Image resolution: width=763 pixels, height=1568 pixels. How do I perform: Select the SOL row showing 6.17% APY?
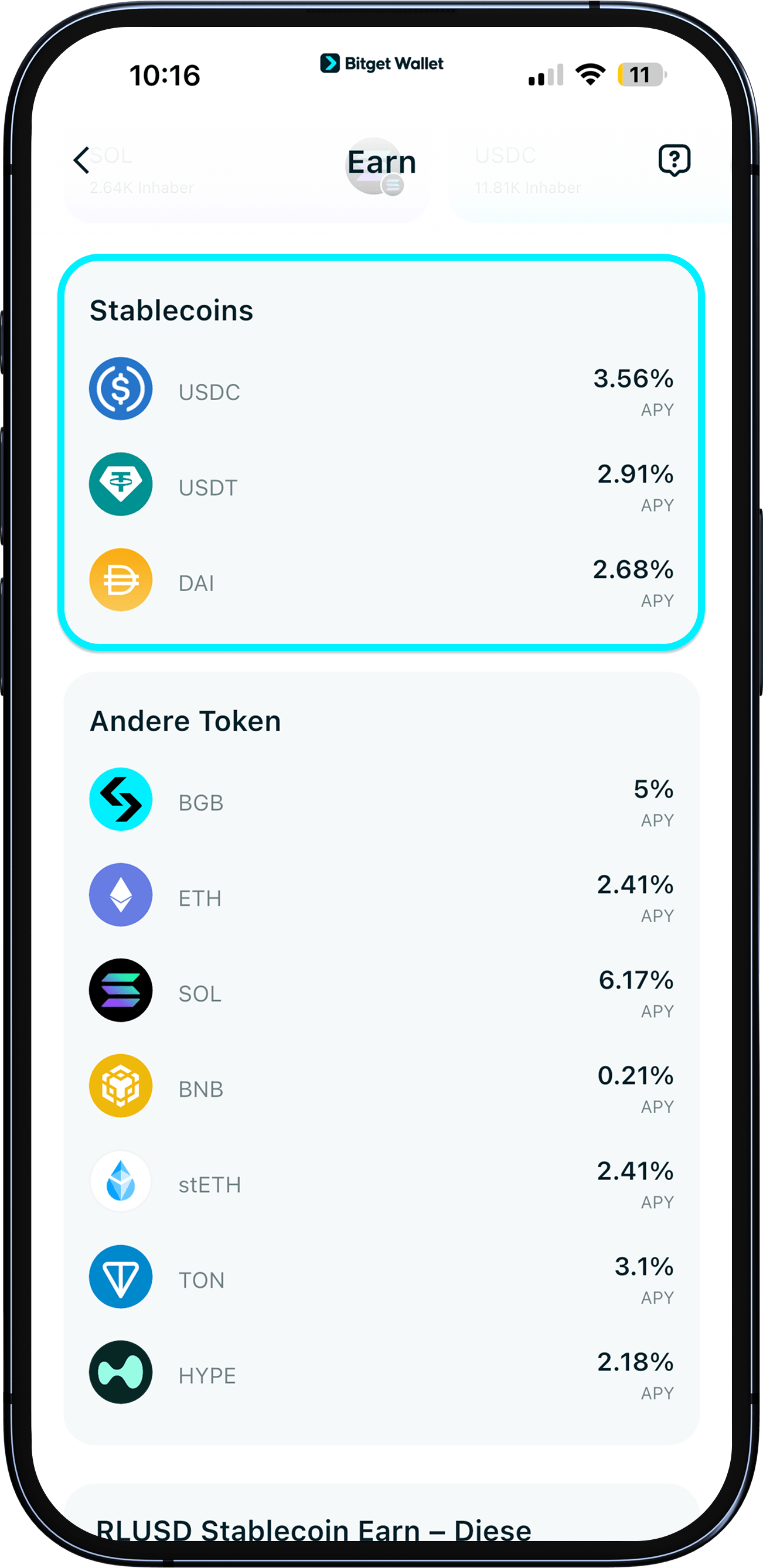[x=382, y=990]
